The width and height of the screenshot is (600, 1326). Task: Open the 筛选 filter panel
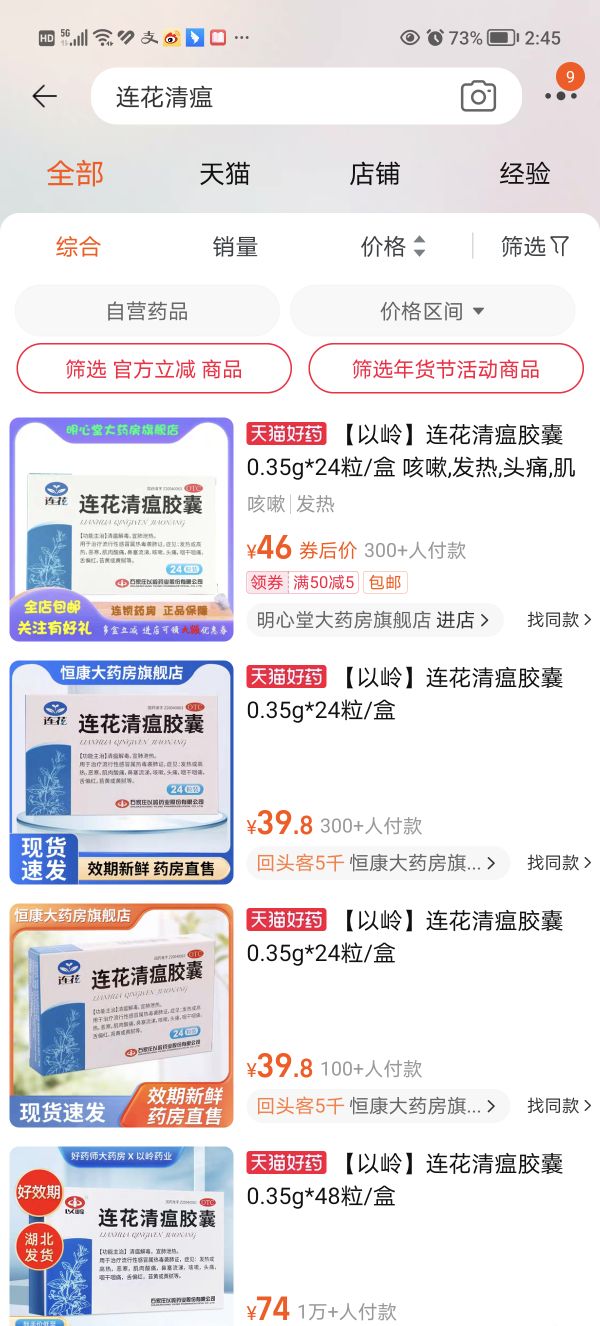point(534,247)
